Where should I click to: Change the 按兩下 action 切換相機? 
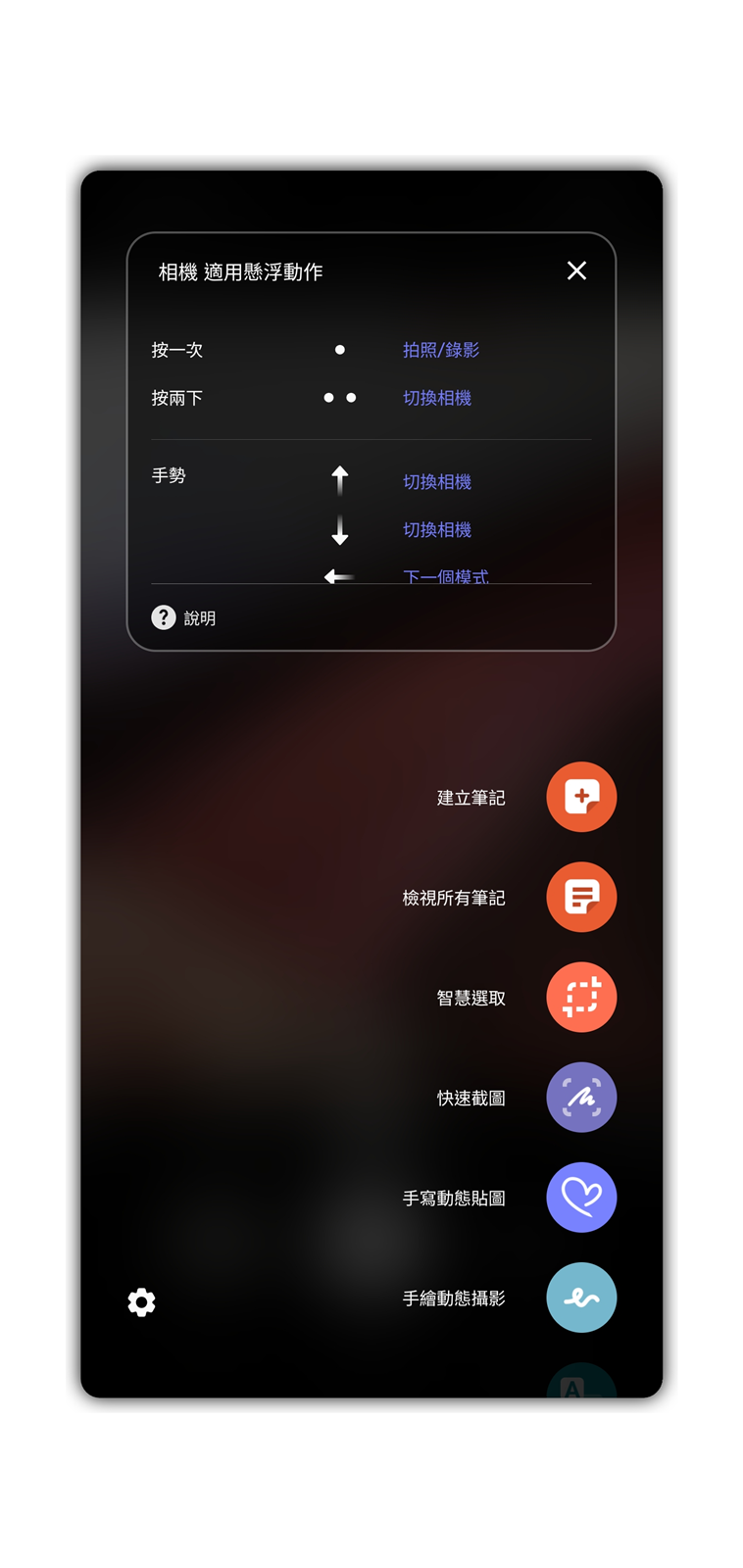436,398
